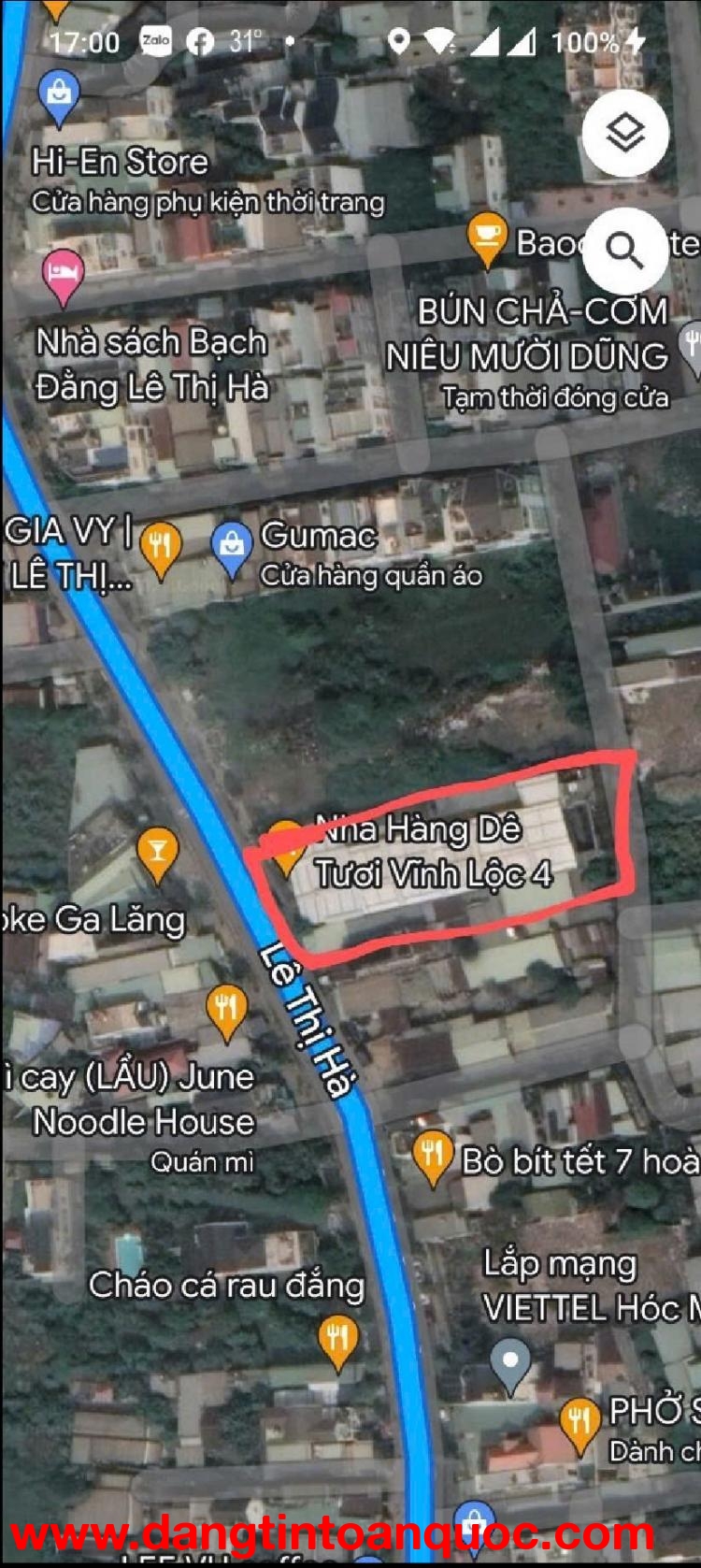
Task: Select the Cháo cá rau đắng restaurant pin
Action: 338,1340
